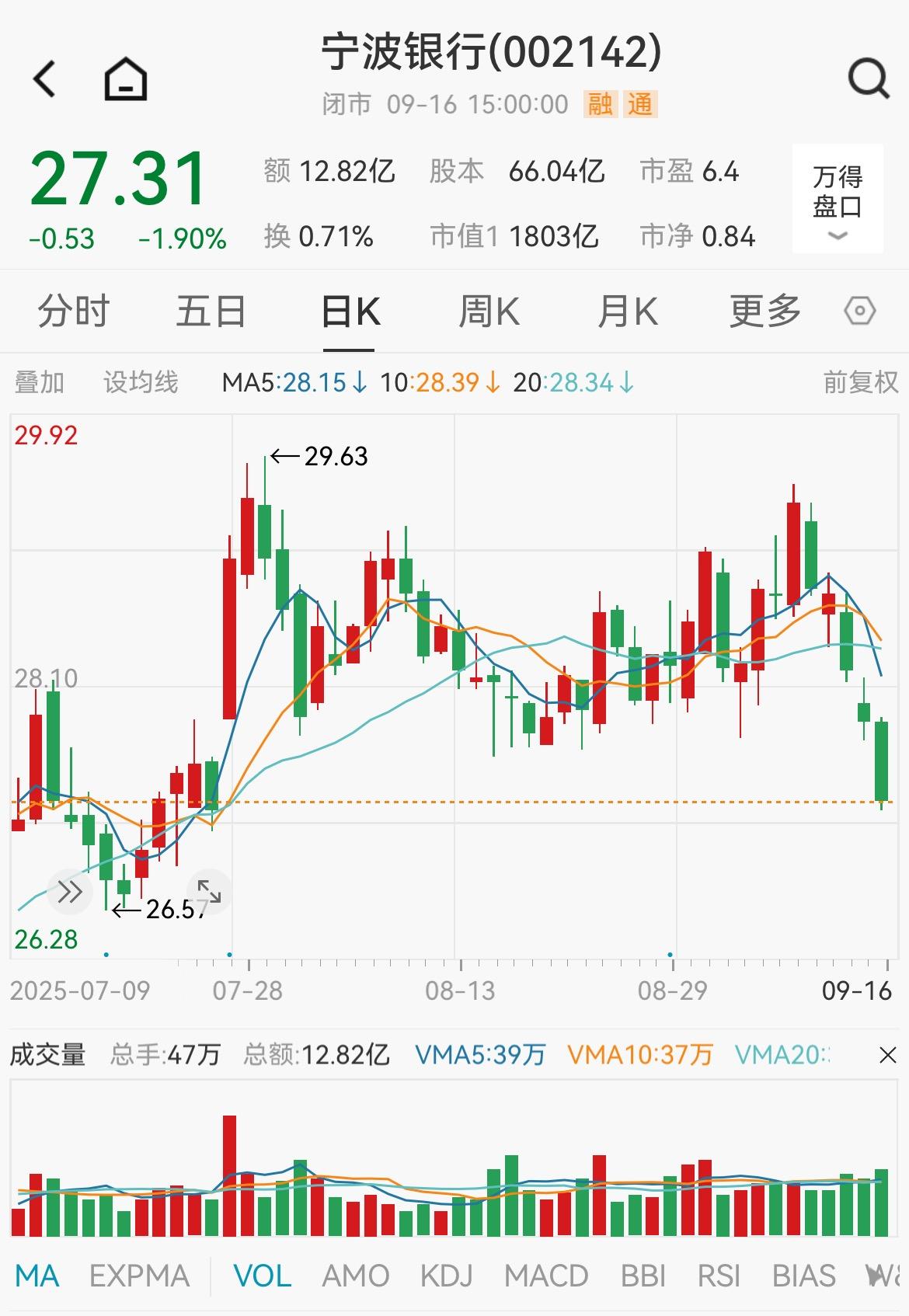The height and width of the screenshot is (1316, 909).
Task: Expand the 更多 chart period options
Action: point(766,311)
